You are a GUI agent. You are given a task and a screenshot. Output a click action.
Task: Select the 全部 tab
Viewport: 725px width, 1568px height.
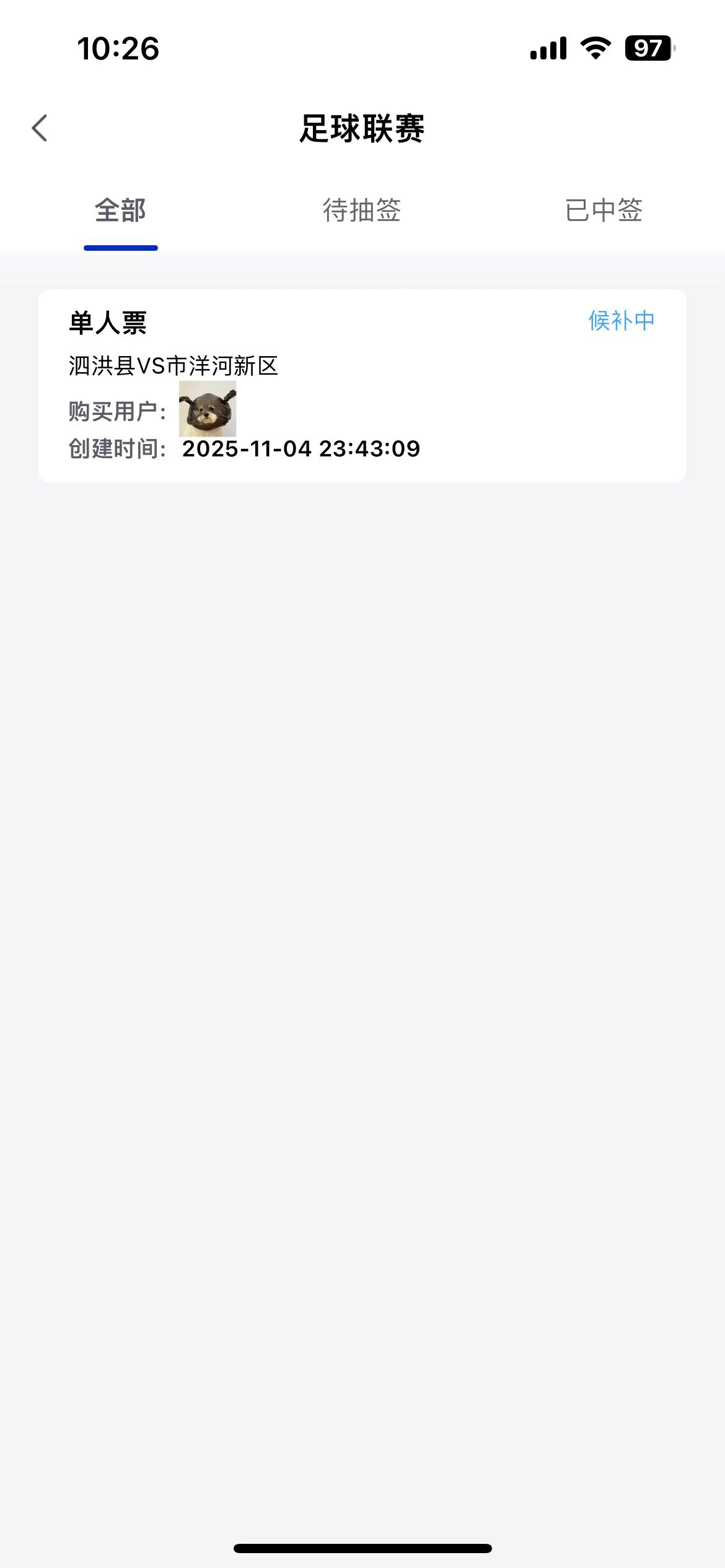[120, 211]
